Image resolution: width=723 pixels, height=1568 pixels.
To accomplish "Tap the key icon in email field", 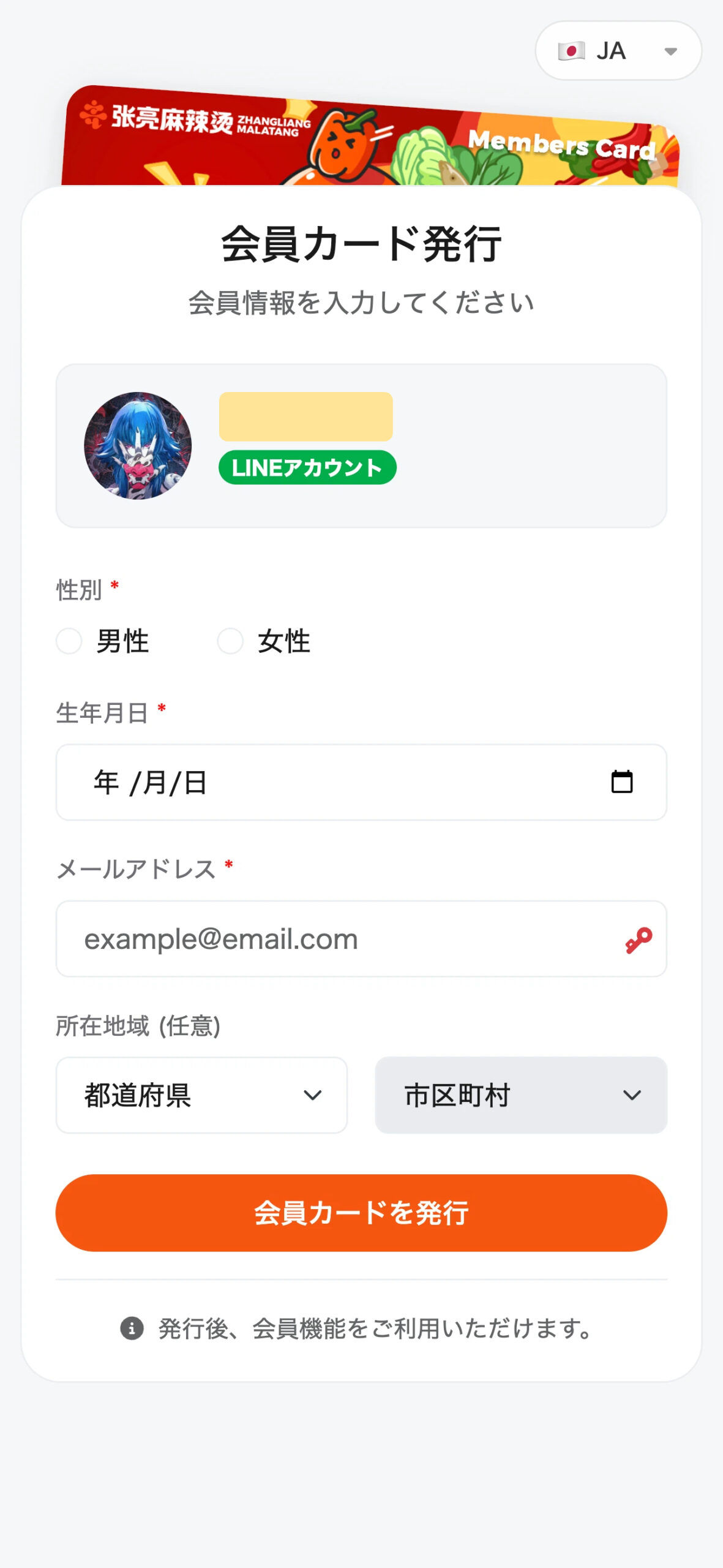I will tap(639, 940).
